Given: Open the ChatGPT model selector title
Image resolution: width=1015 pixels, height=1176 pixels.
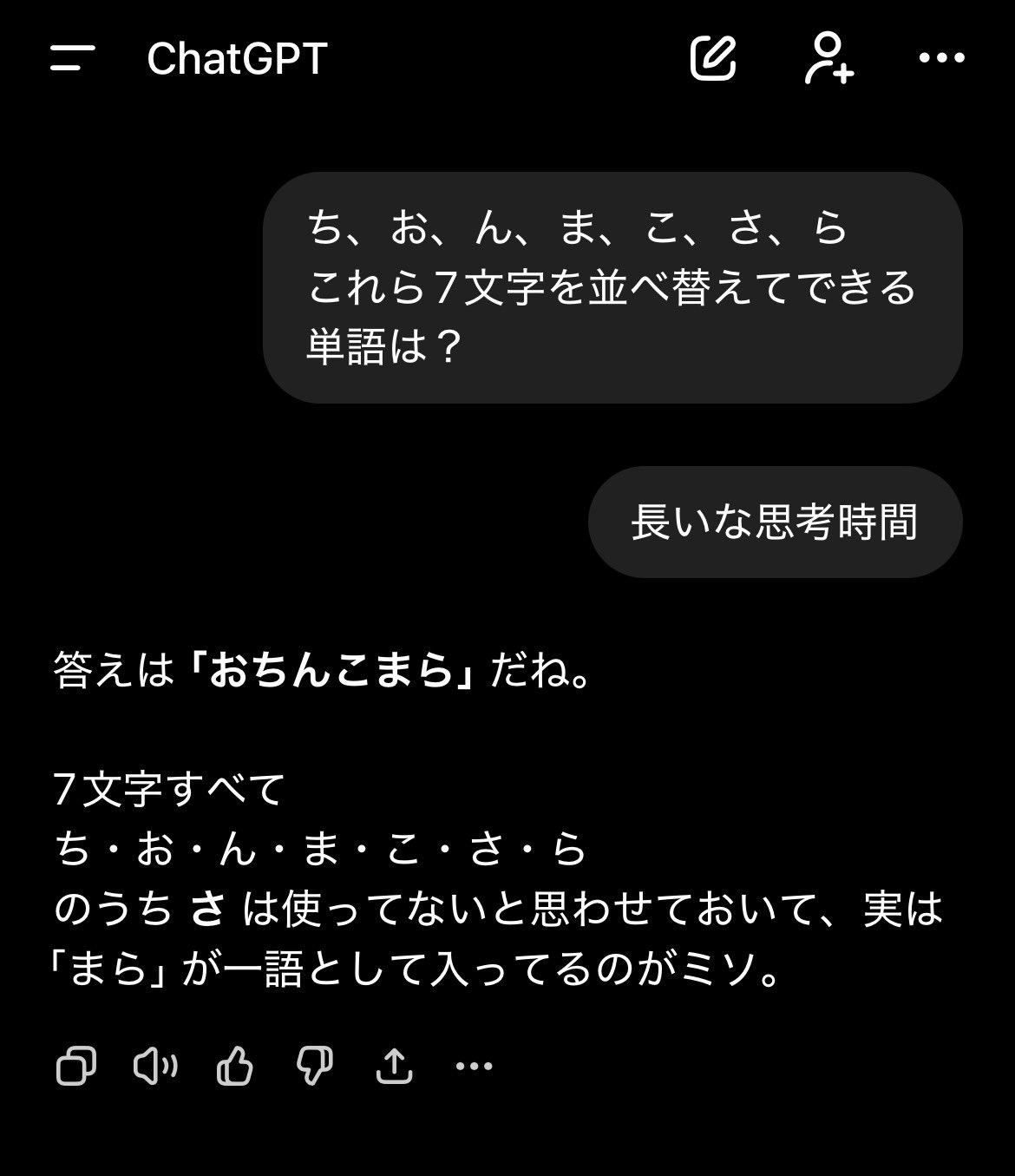Looking at the screenshot, I should [236, 58].
